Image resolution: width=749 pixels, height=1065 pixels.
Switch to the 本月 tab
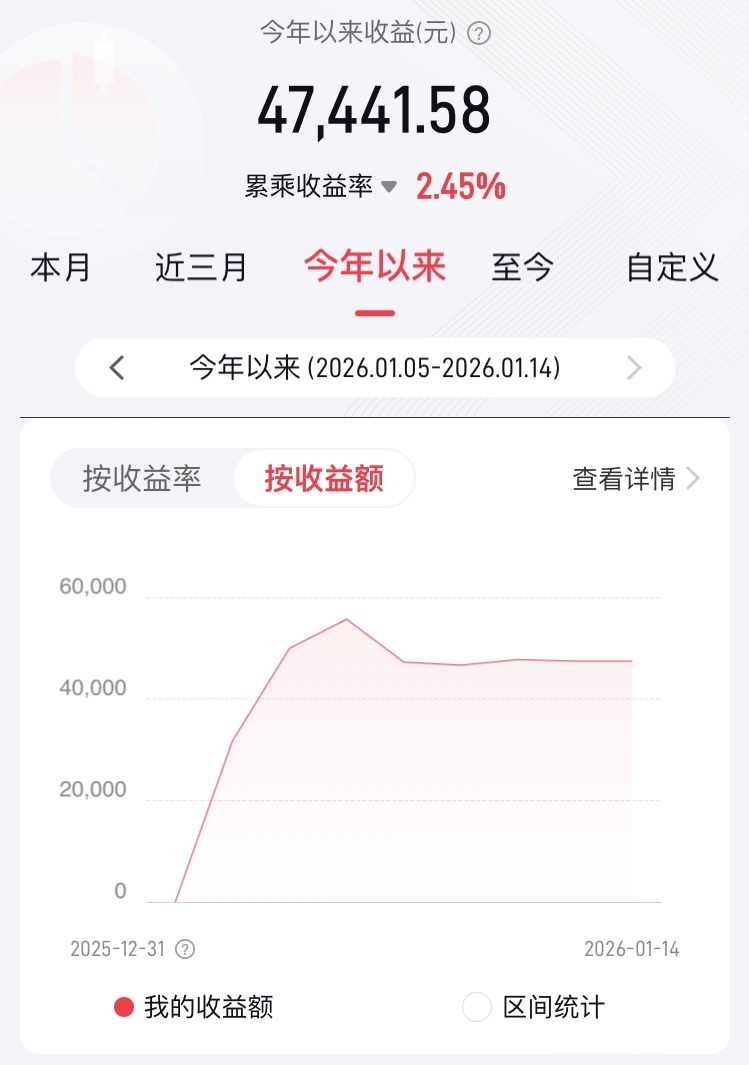(60, 267)
